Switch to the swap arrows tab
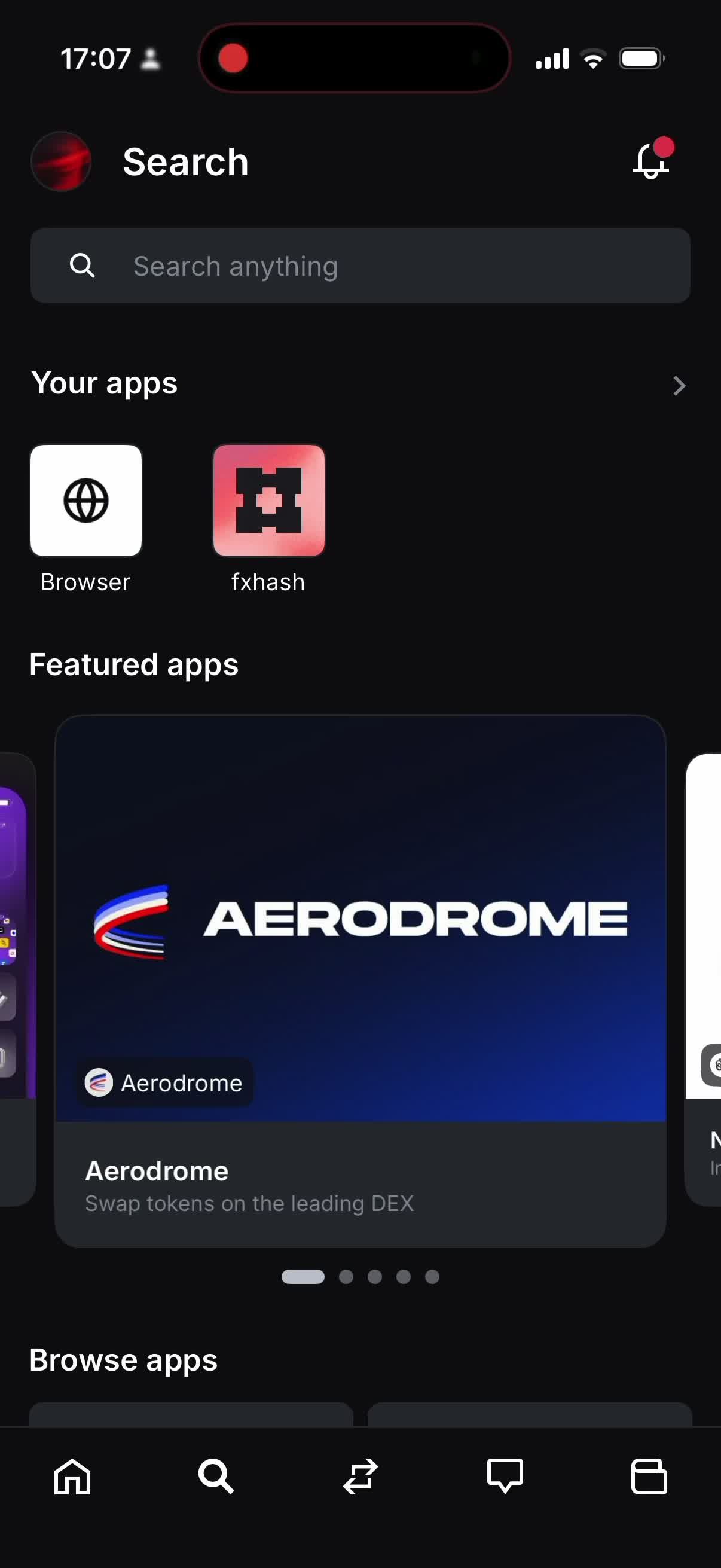721x1568 pixels. [360, 1476]
